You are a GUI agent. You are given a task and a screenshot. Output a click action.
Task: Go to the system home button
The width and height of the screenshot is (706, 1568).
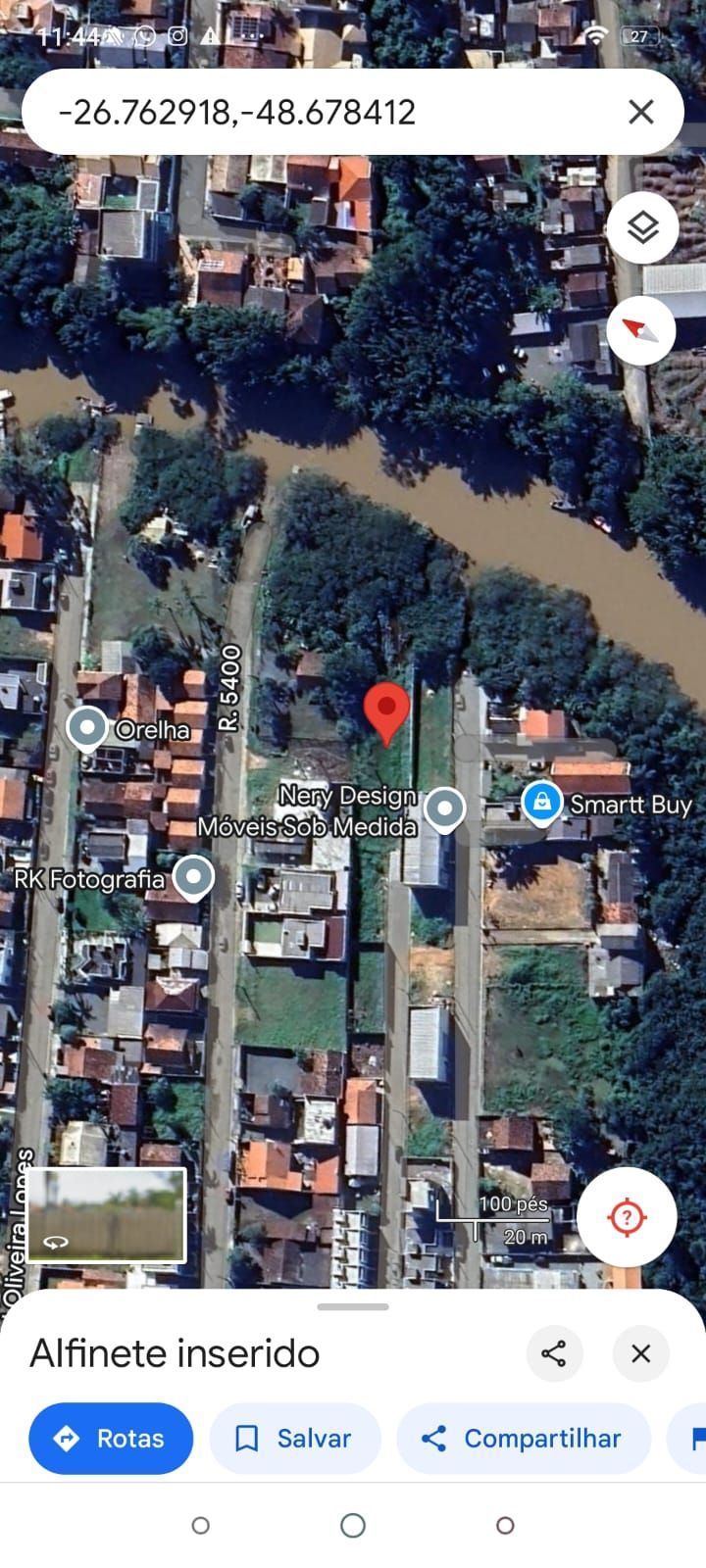pyautogui.click(x=353, y=1525)
